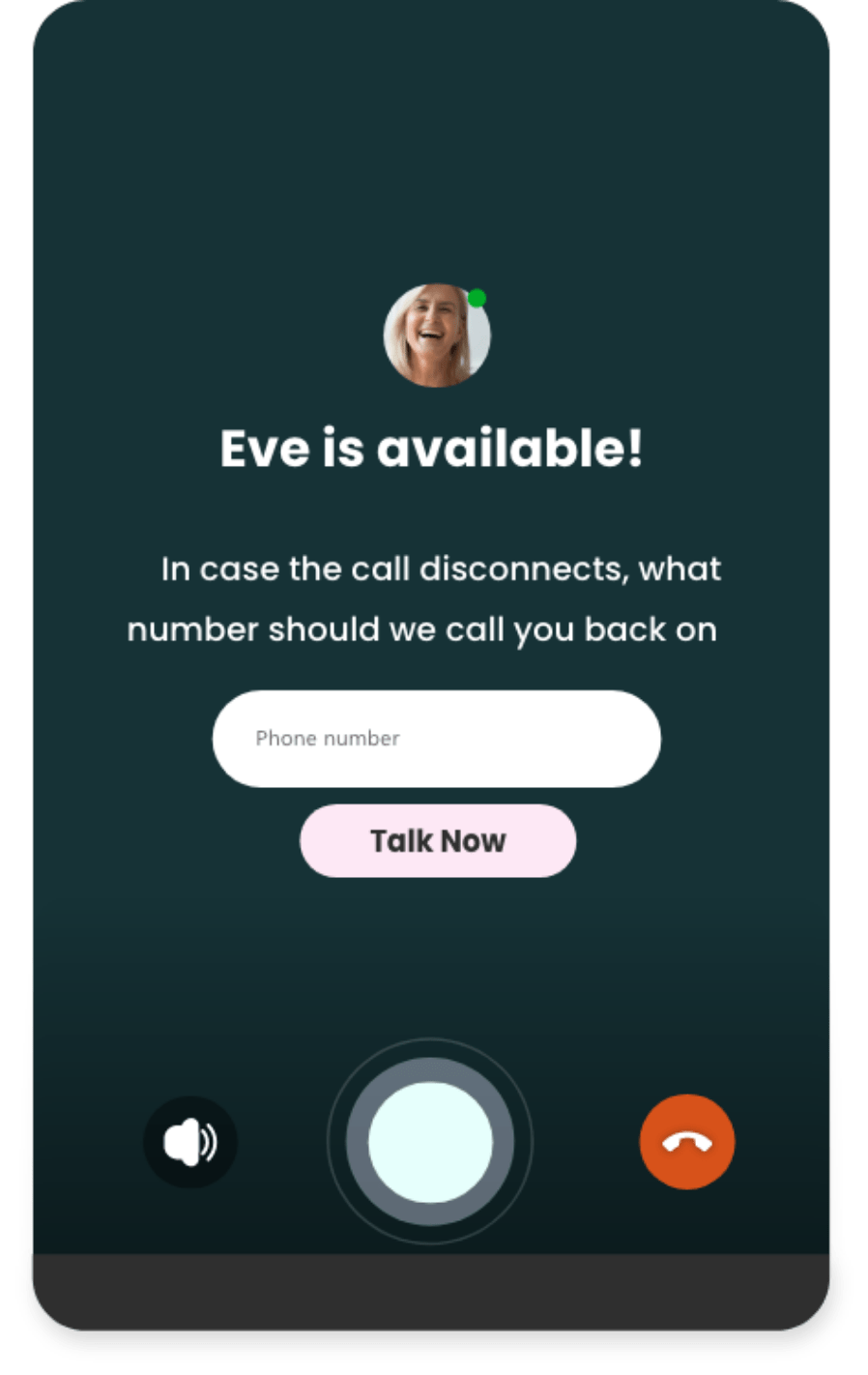Start the call with Talk Now

[438, 841]
